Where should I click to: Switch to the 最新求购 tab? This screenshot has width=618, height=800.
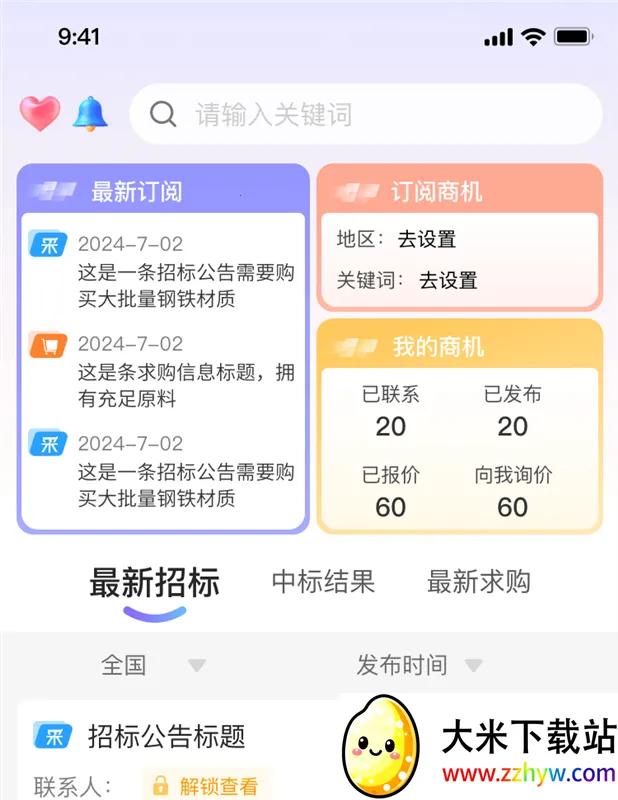click(x=478, y=581)
